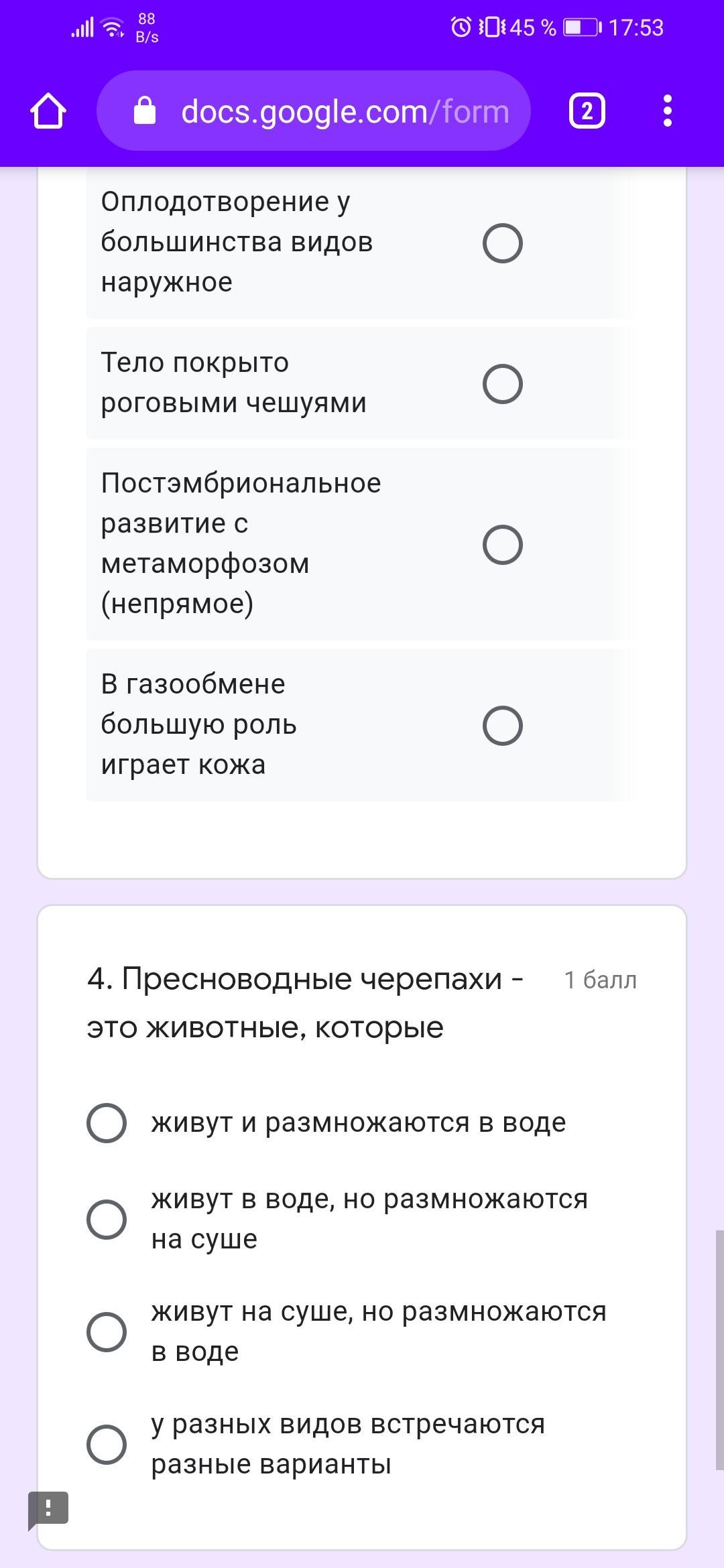This screenshot has width=724, height=1568.
Task: Open the tab switcher showing 2 tabs
Action: [x=587, y=111]
